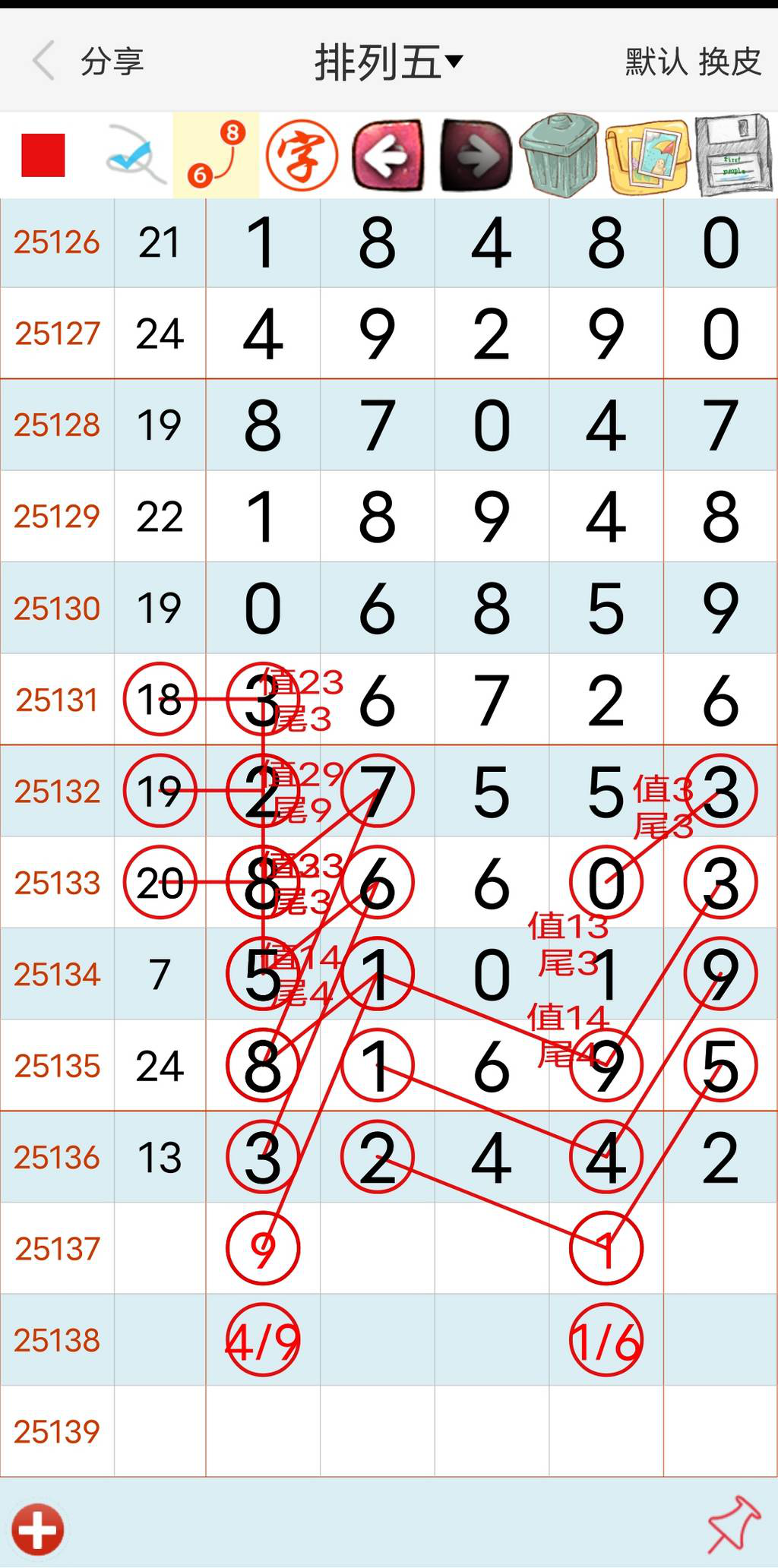Redo with the right arrow icon
Image resolution: width=778 pixels, height=1568 pixels.
pos(475,156)
